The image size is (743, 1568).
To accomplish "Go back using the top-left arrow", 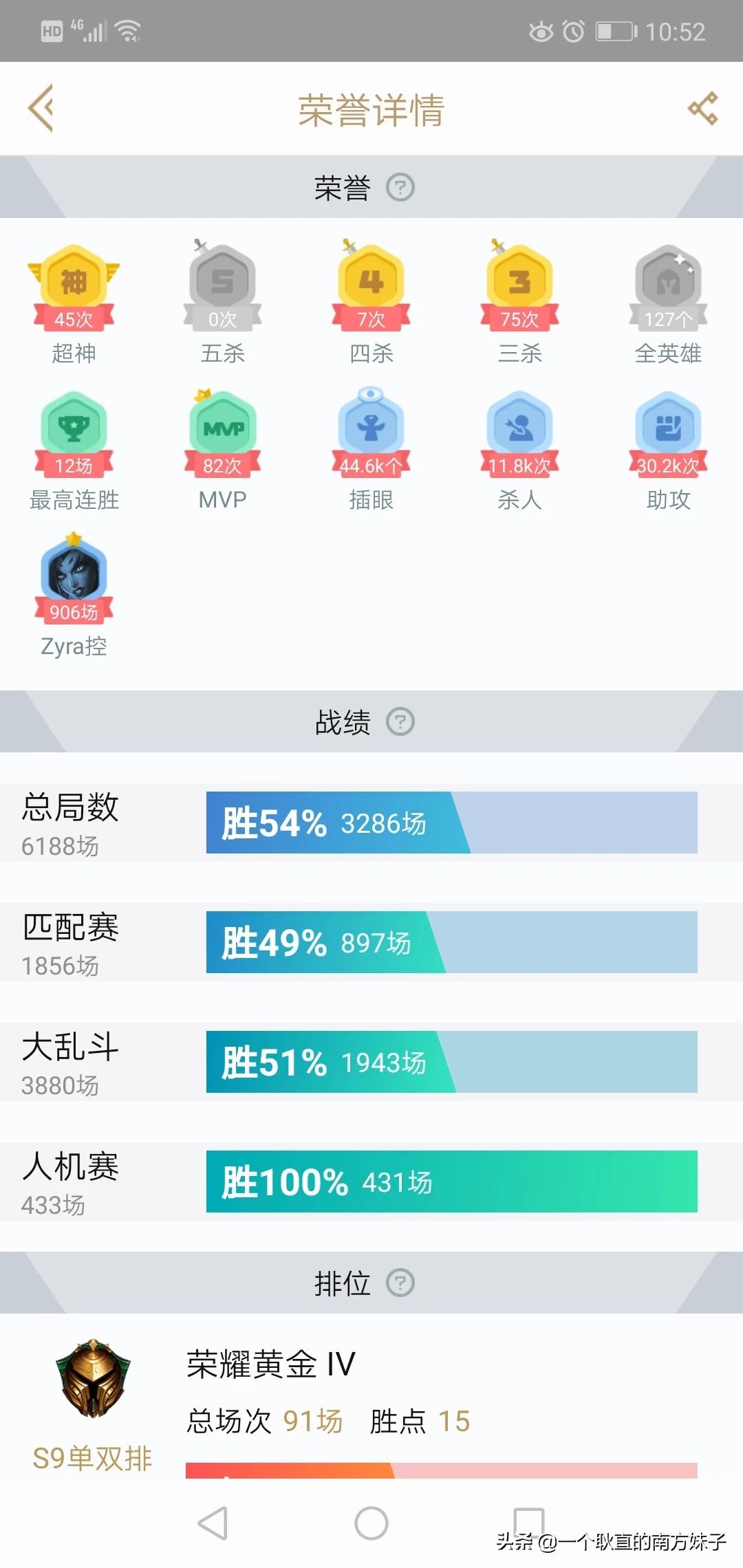I will coord(41,108).
